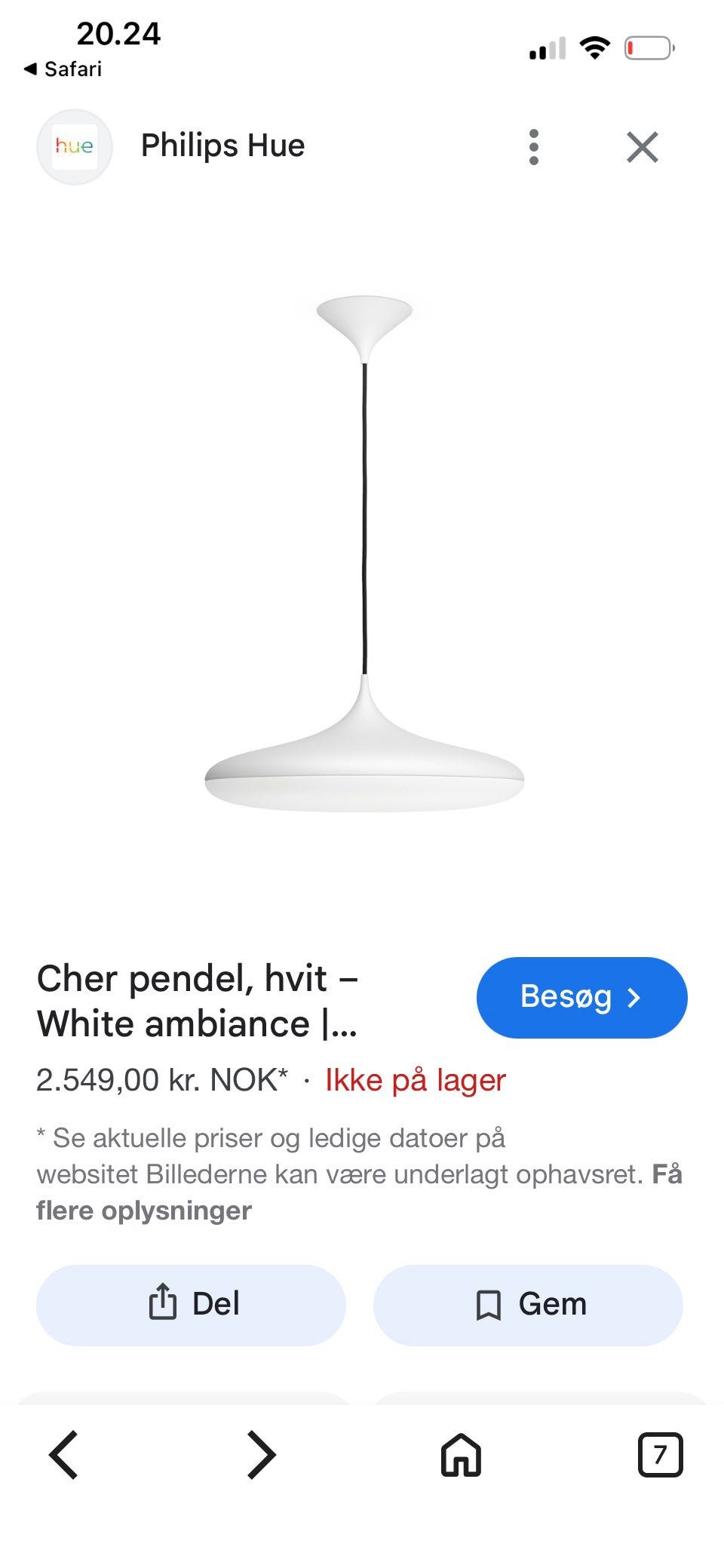The image size is (724, 1568).
Task: Tap the Besøg button to visit site
Action: click(x=581, y=997)
